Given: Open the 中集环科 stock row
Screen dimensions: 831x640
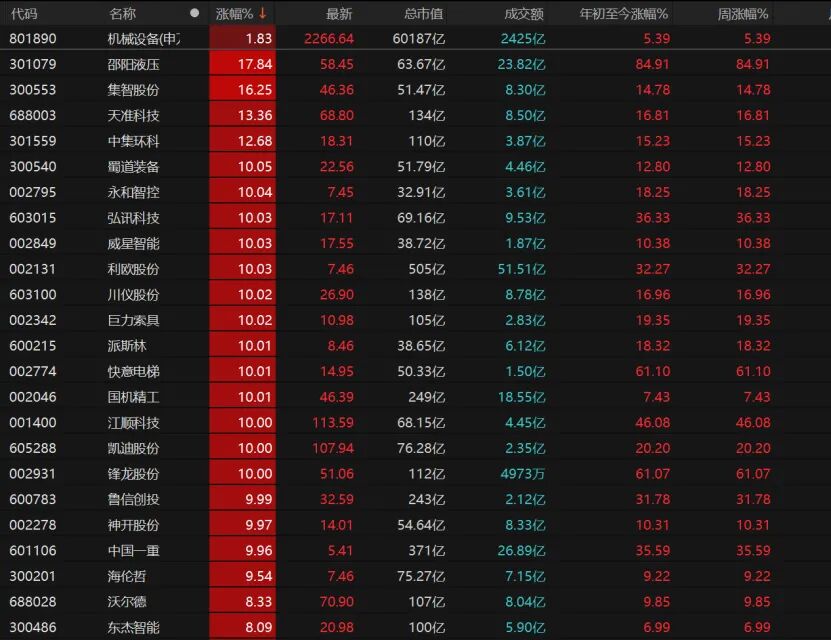Looking at the screenshot, I should point(134,141).
